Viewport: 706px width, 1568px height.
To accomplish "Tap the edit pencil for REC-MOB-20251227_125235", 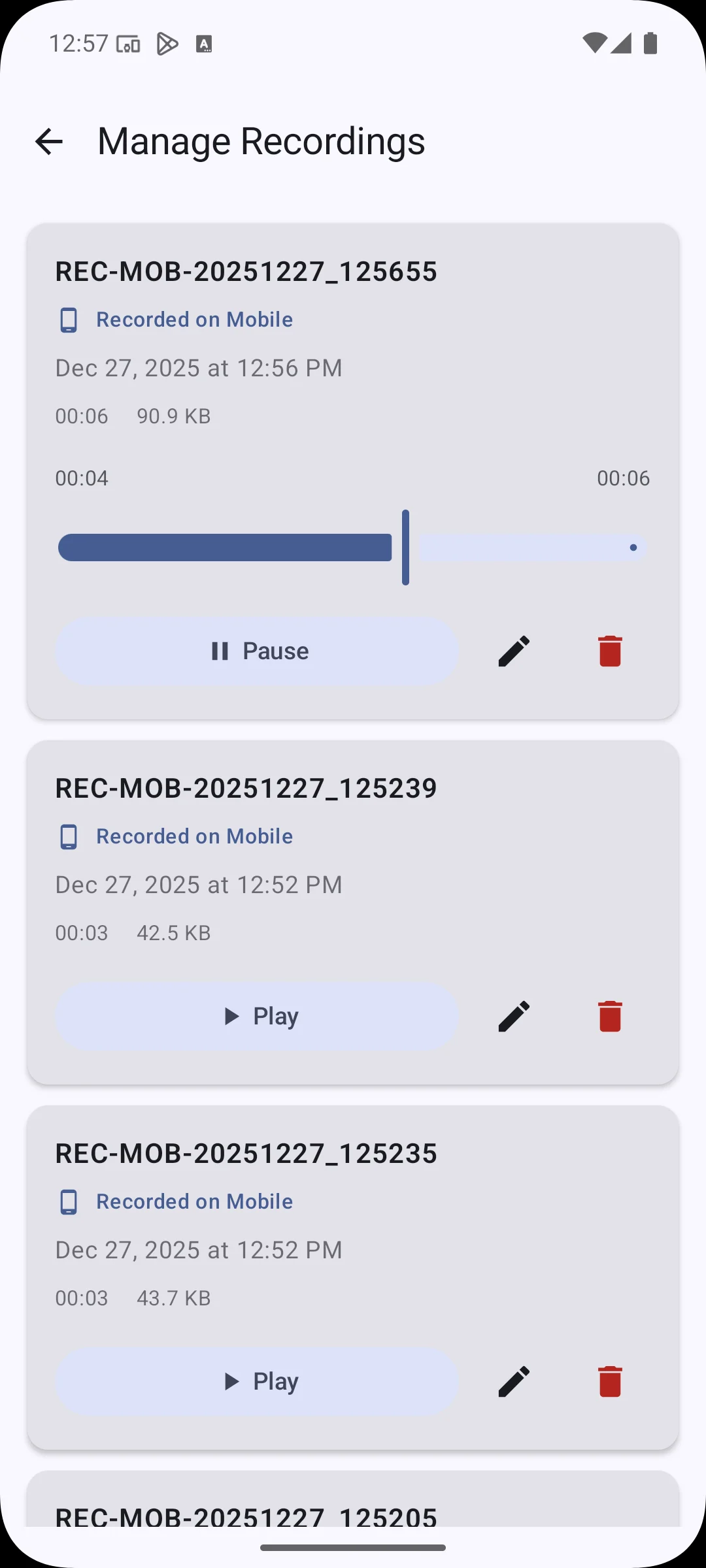I will pos(514,1381).
